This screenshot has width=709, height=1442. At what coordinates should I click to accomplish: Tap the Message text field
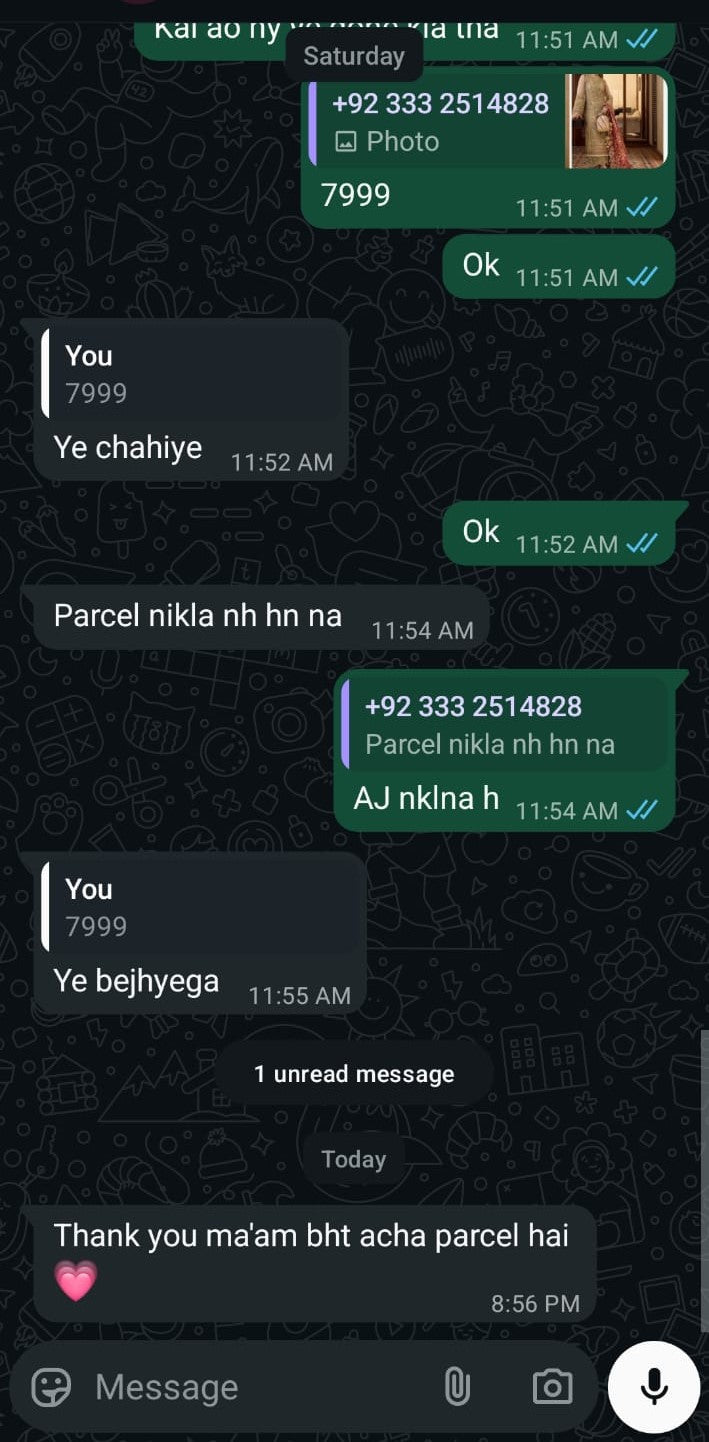[x=250, y=1387]
